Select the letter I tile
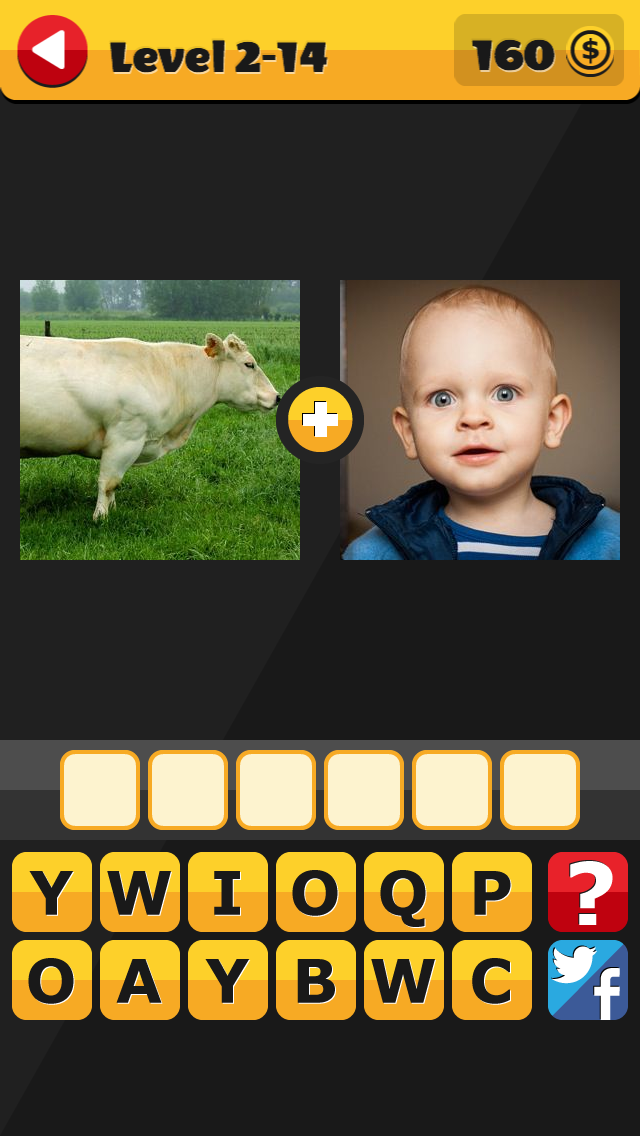Image resolution: width=640 pixels, height=1136 pixels. 228,891
